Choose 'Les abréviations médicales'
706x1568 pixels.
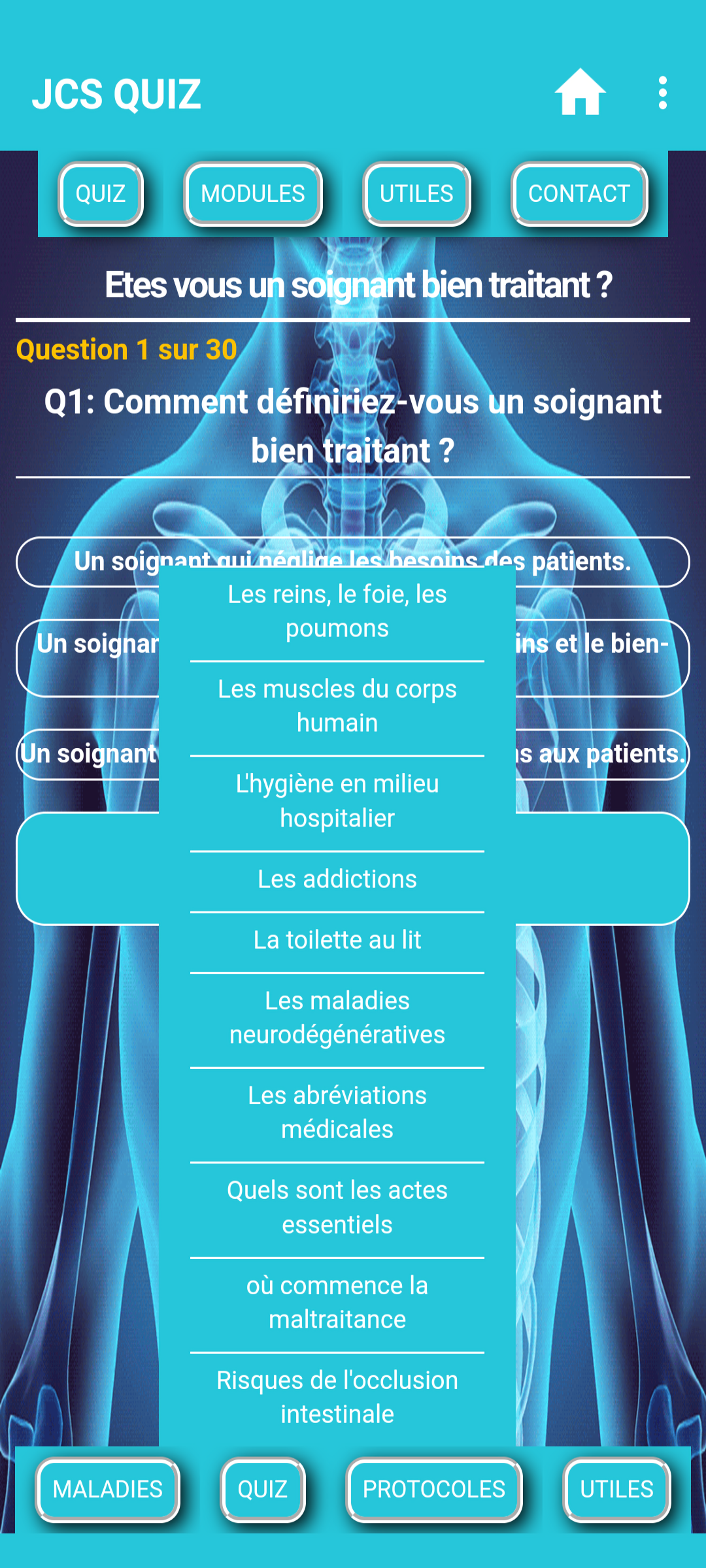[337, 1113]
